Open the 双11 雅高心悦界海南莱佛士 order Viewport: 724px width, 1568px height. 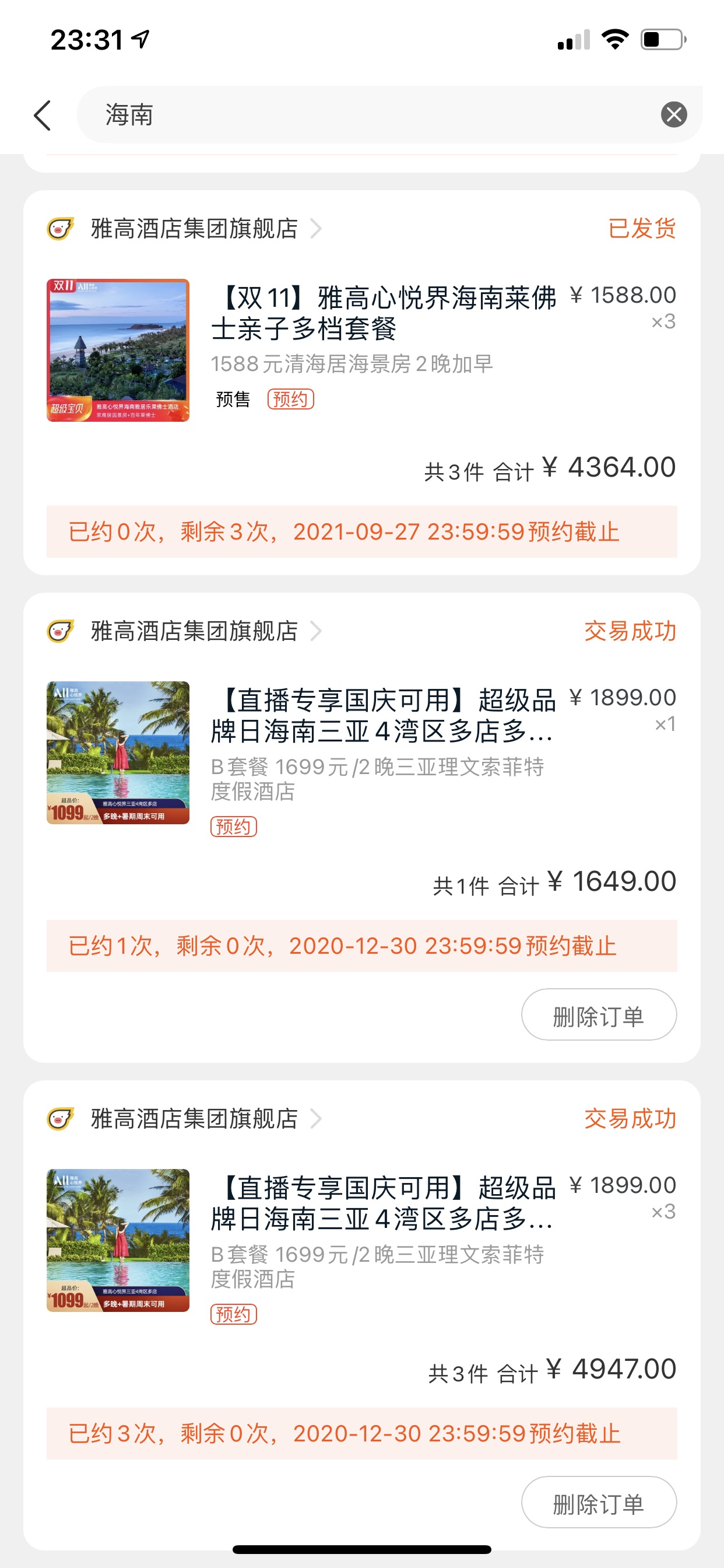(x=384, y=314)
